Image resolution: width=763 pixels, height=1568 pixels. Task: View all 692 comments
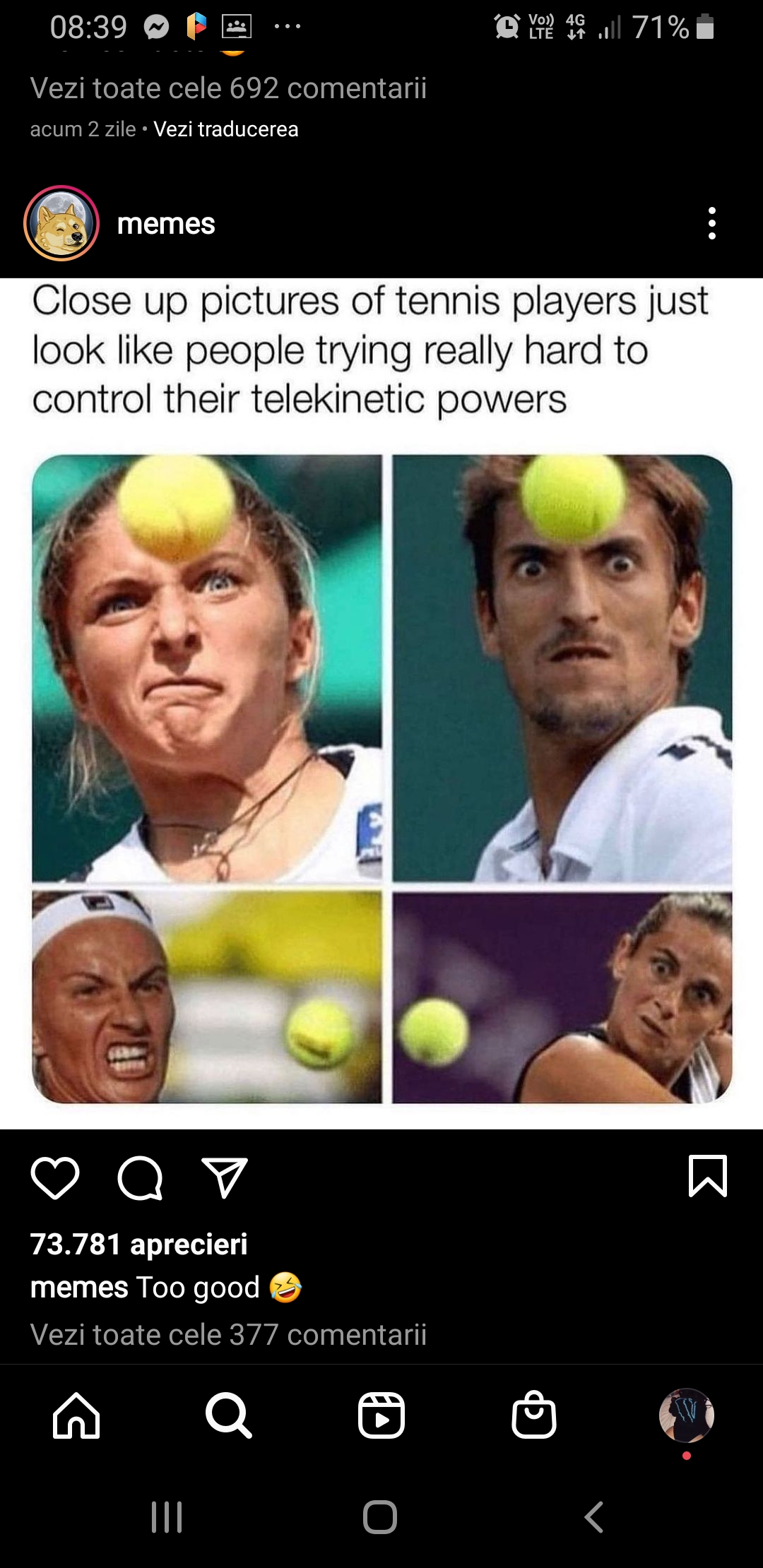coord(228,88)
